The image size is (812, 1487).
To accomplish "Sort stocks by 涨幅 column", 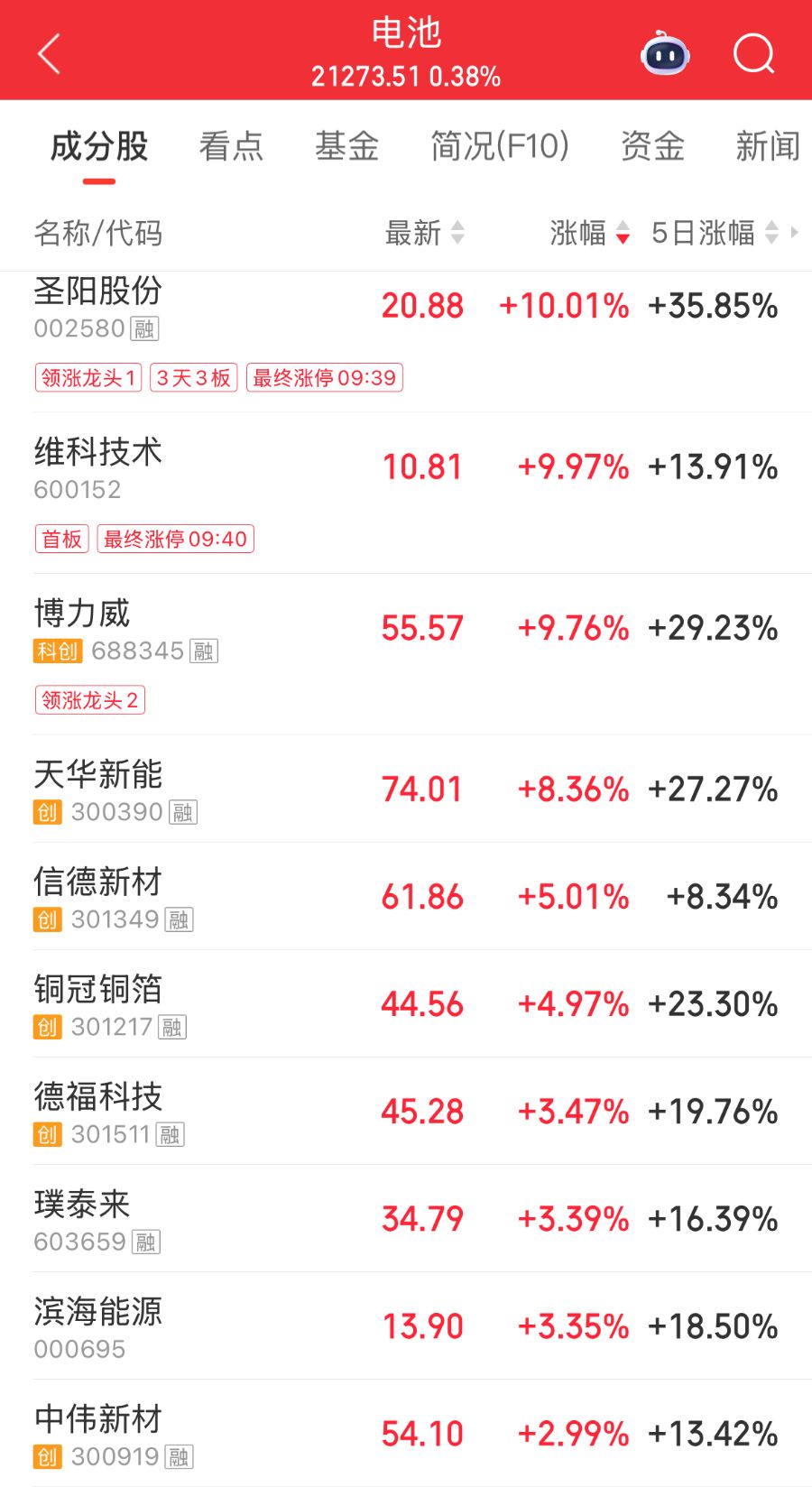I will coord(589,233).
